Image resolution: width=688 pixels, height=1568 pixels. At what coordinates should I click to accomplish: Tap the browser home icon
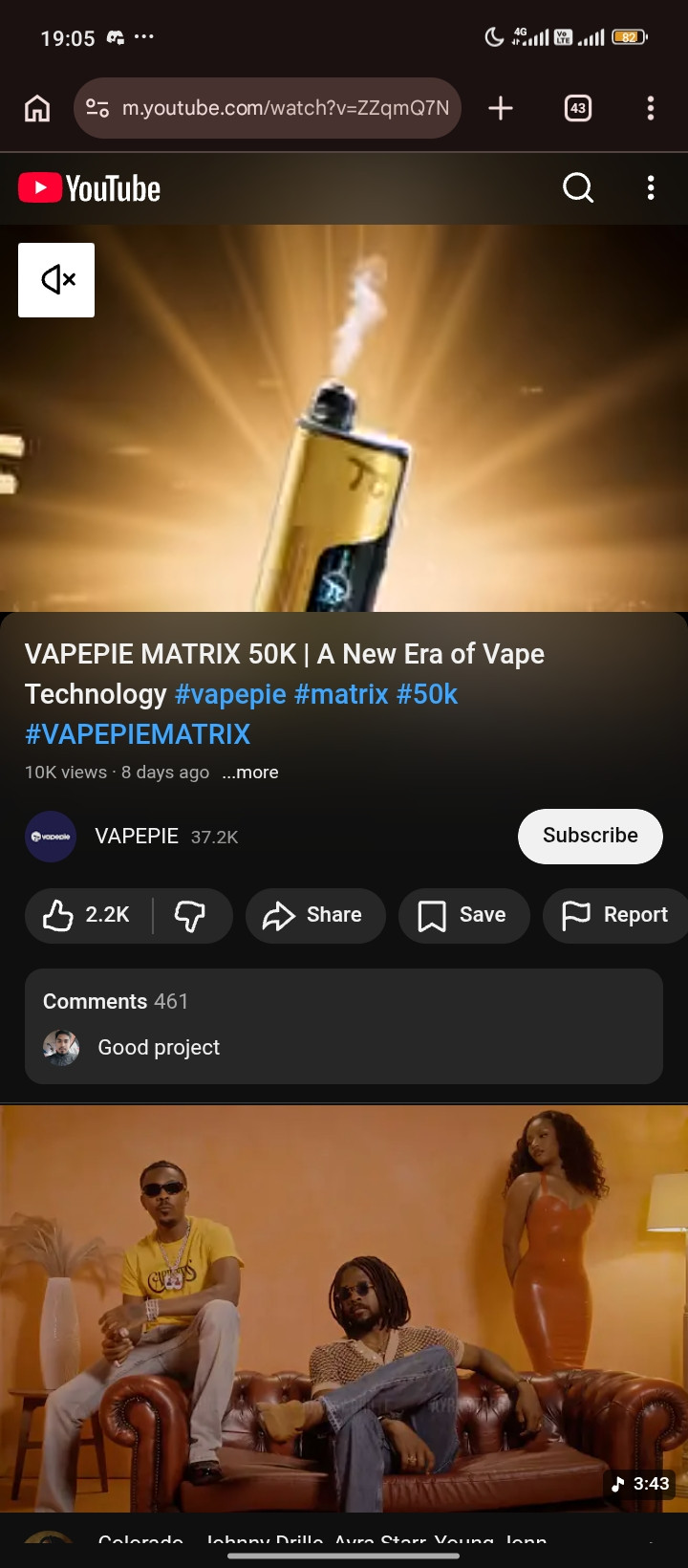tap(37, 108)
